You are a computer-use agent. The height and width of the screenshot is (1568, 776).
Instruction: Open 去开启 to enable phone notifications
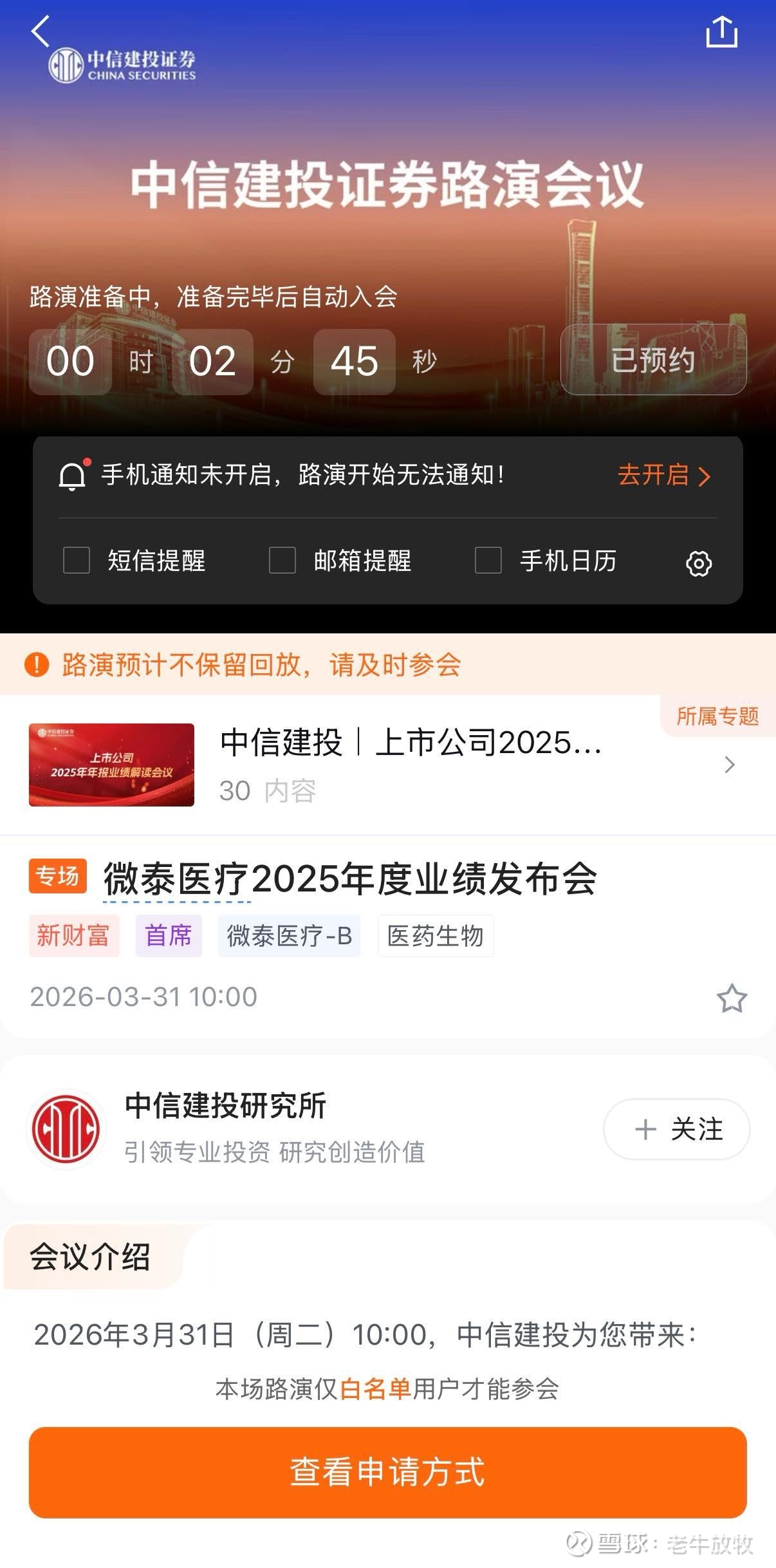(x=663, y=476)
